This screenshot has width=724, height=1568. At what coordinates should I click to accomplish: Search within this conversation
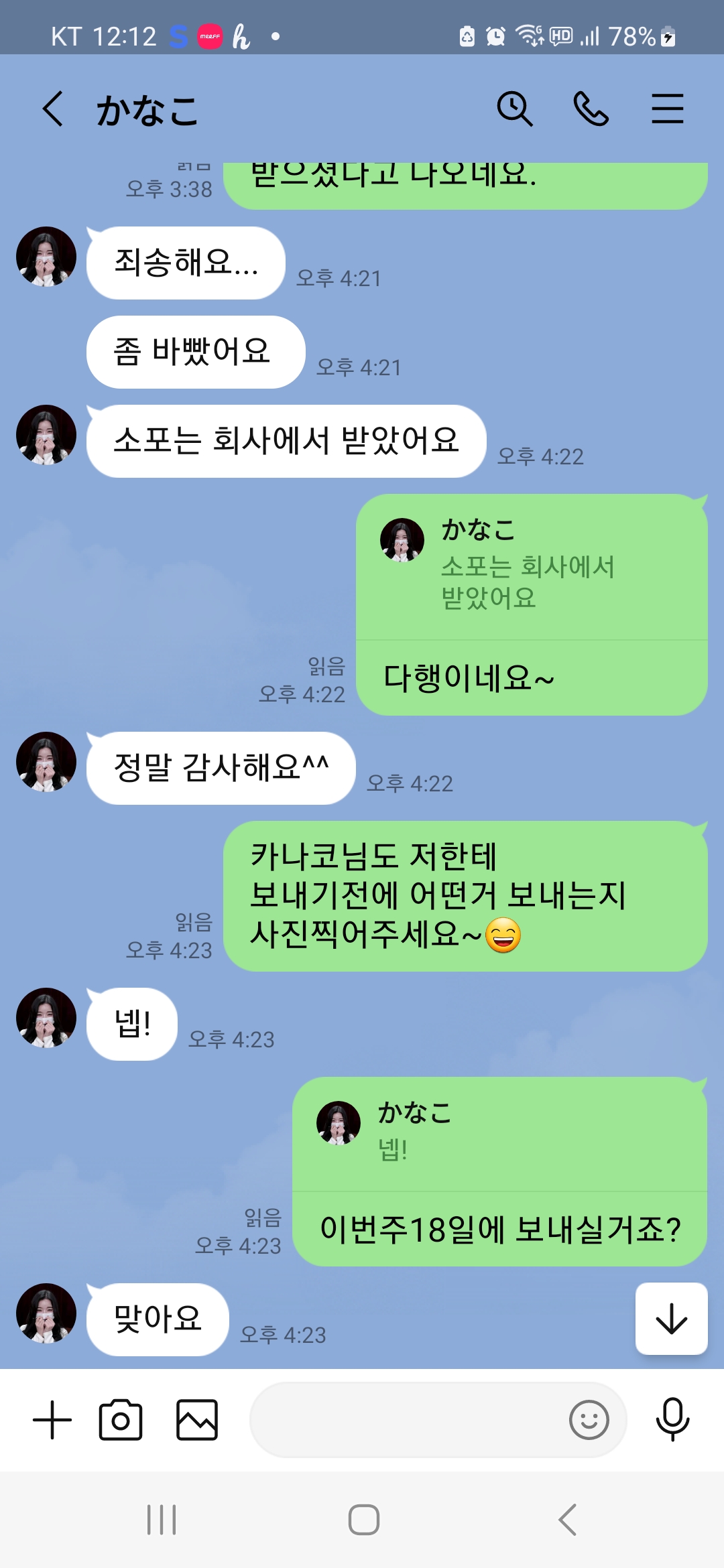tap(514, 109)
